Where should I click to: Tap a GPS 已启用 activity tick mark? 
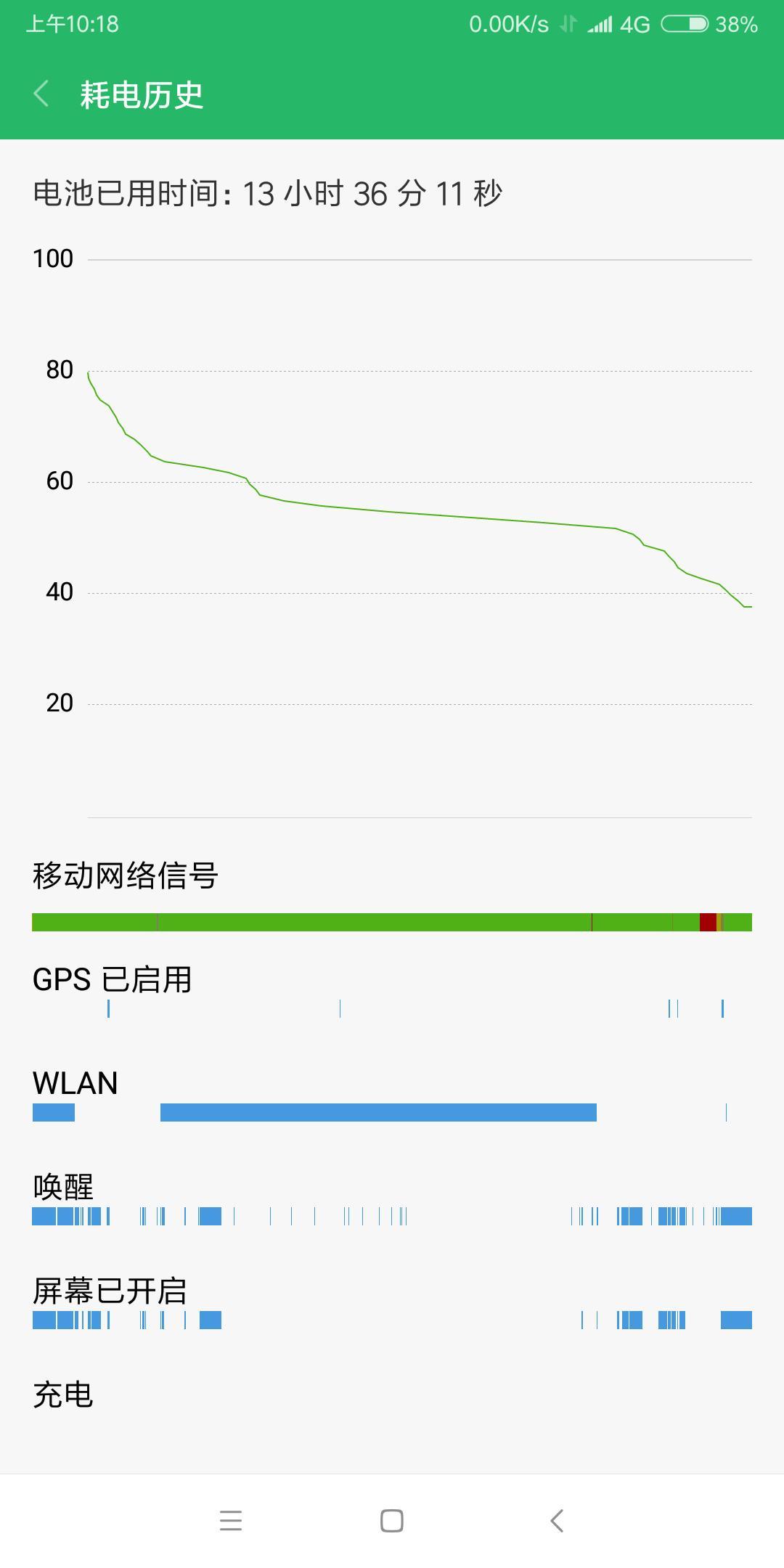point(107,1008)
